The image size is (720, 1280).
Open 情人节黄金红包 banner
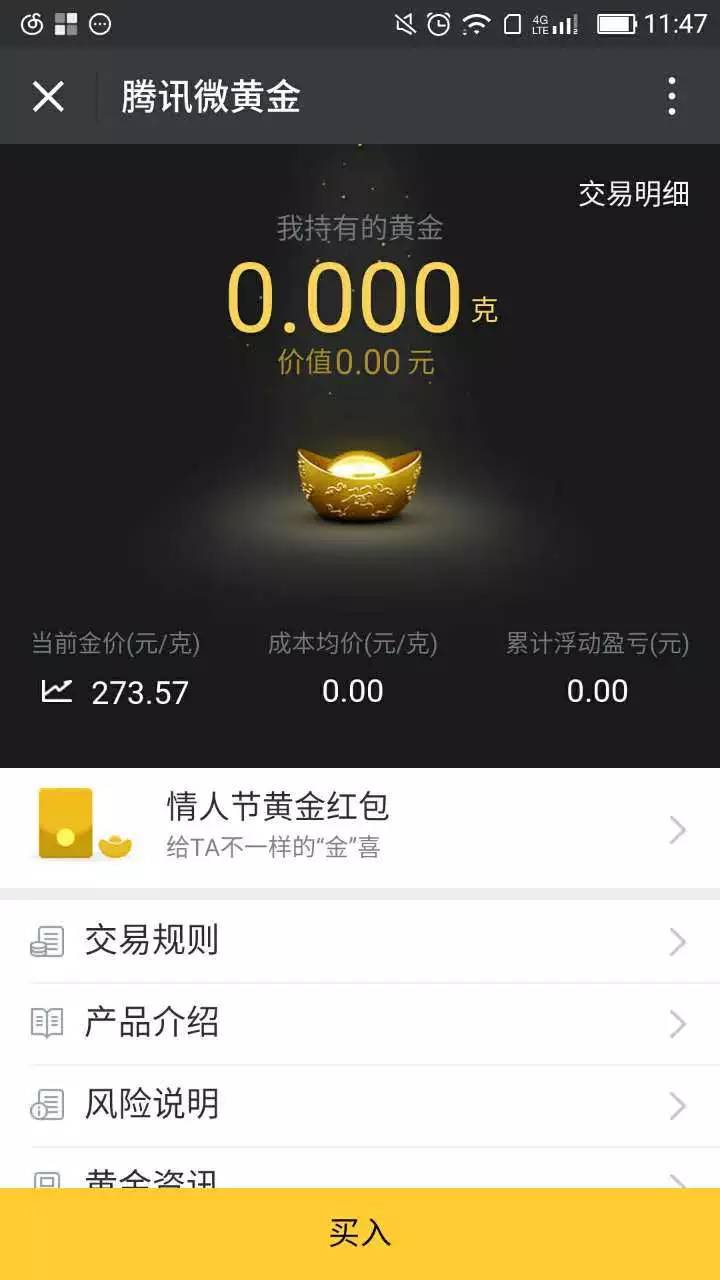(x=360, y=827)
